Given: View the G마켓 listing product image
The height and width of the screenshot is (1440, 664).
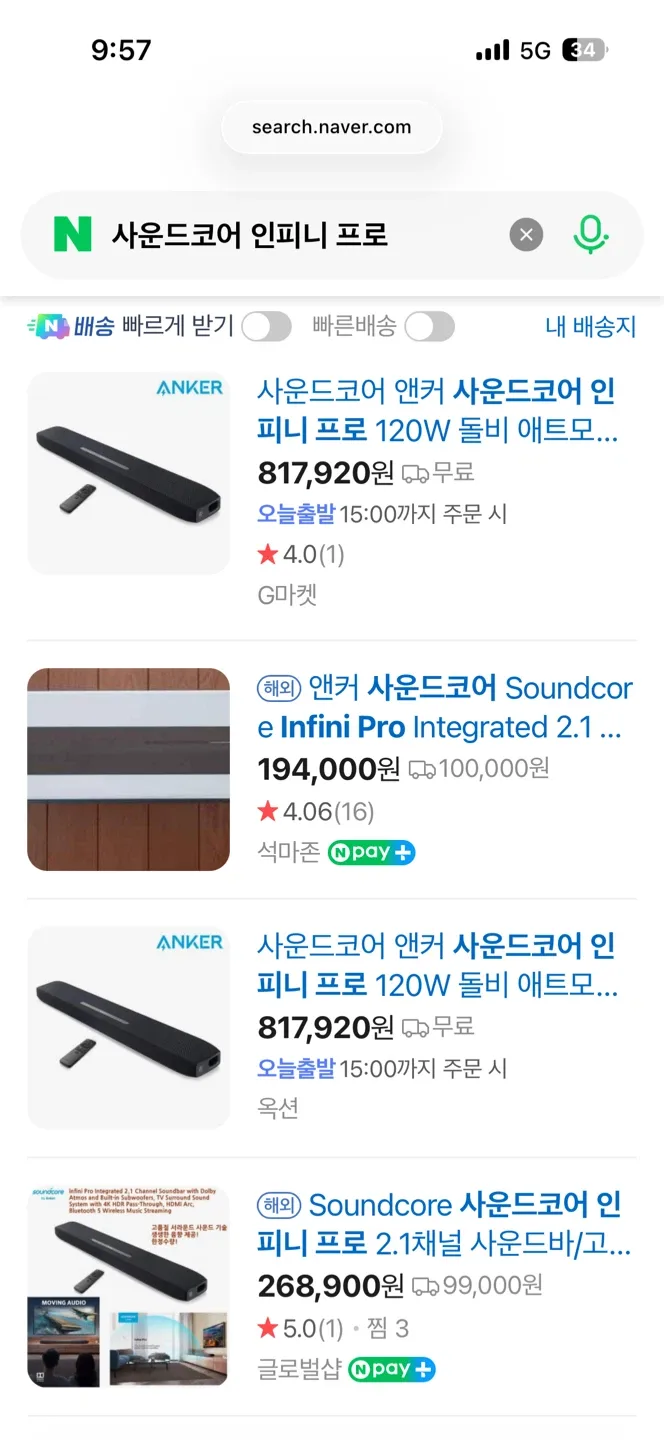Looking at the screenshot, I should coord(128,473).
